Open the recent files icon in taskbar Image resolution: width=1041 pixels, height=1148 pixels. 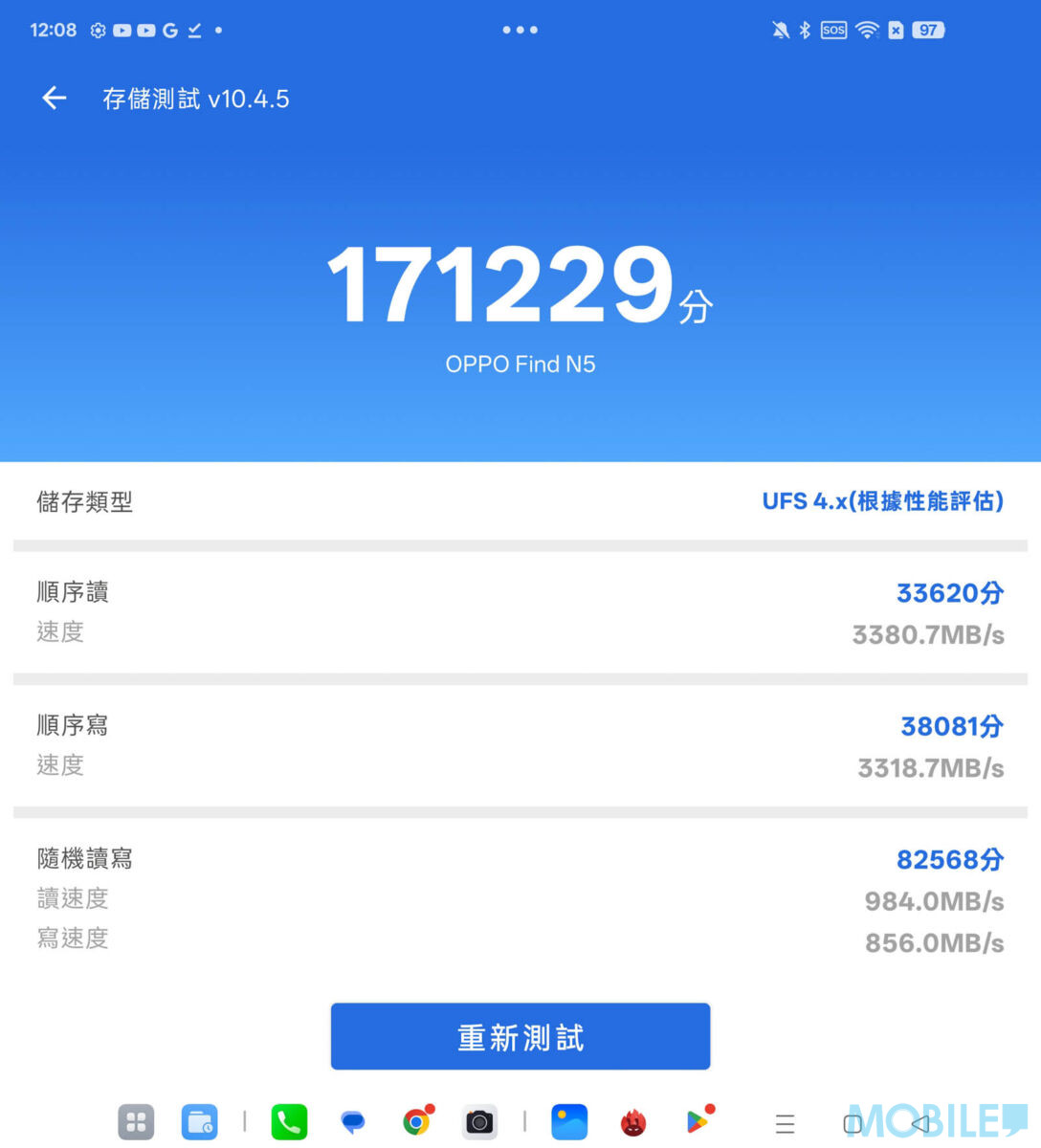pos(199,1122)
